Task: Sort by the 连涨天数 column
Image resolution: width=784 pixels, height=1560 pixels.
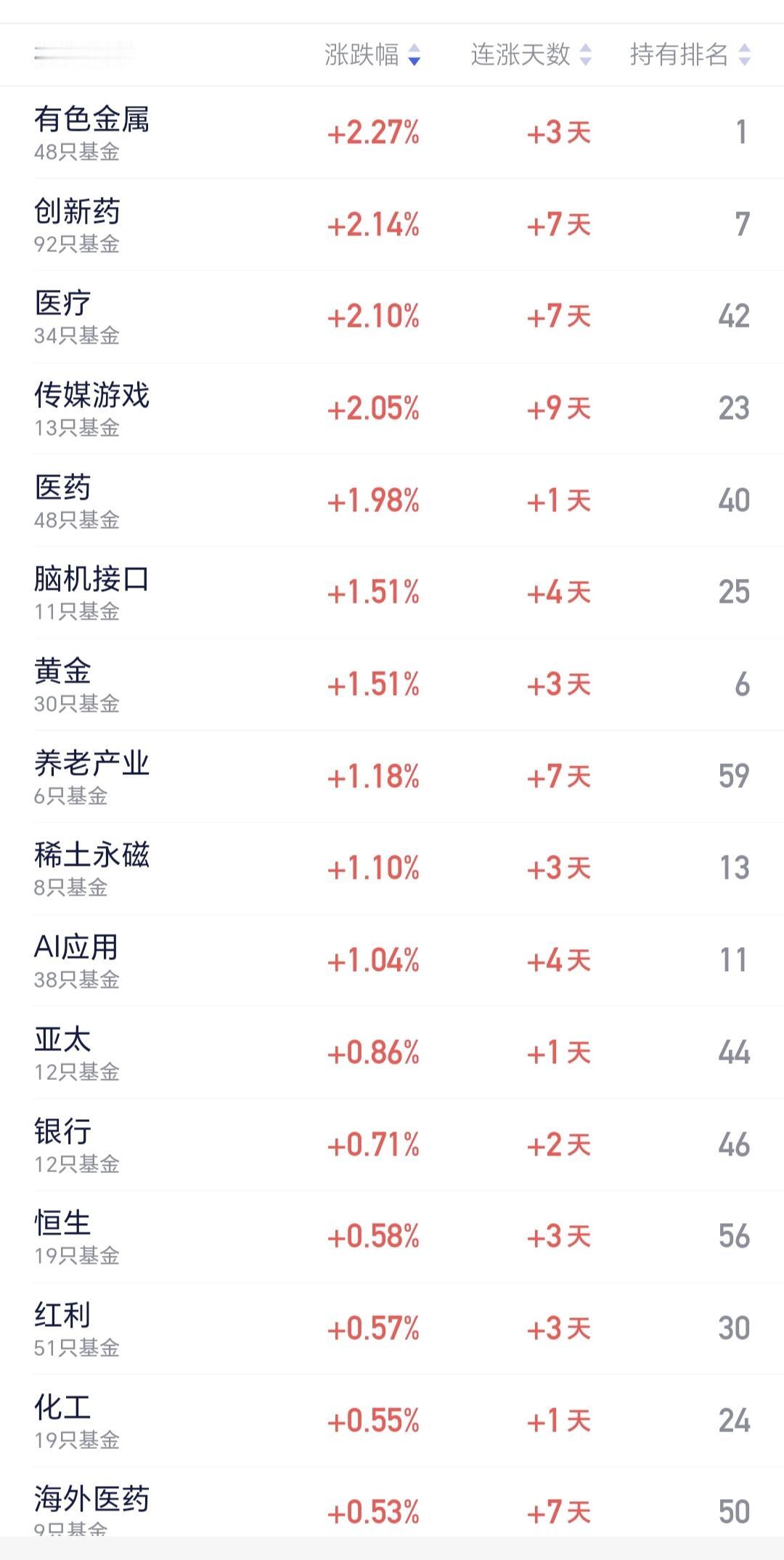Action: pyautogui.click(x=531, y=54)
